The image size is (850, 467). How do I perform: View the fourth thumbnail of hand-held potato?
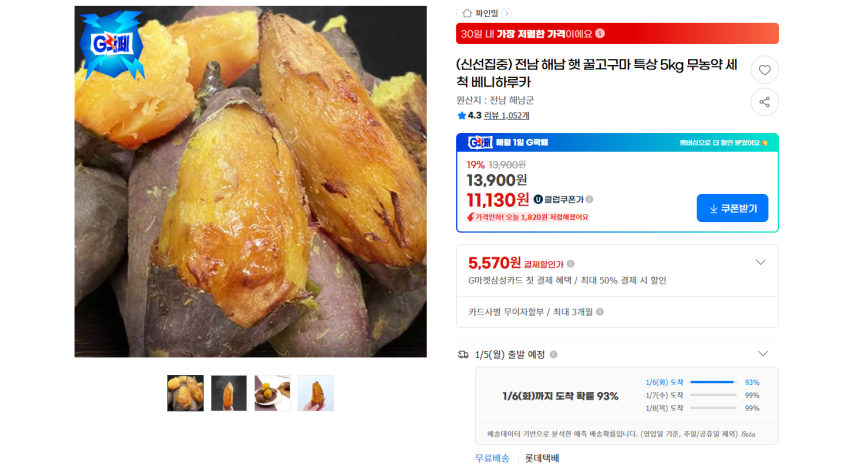[x=315, y=393]
